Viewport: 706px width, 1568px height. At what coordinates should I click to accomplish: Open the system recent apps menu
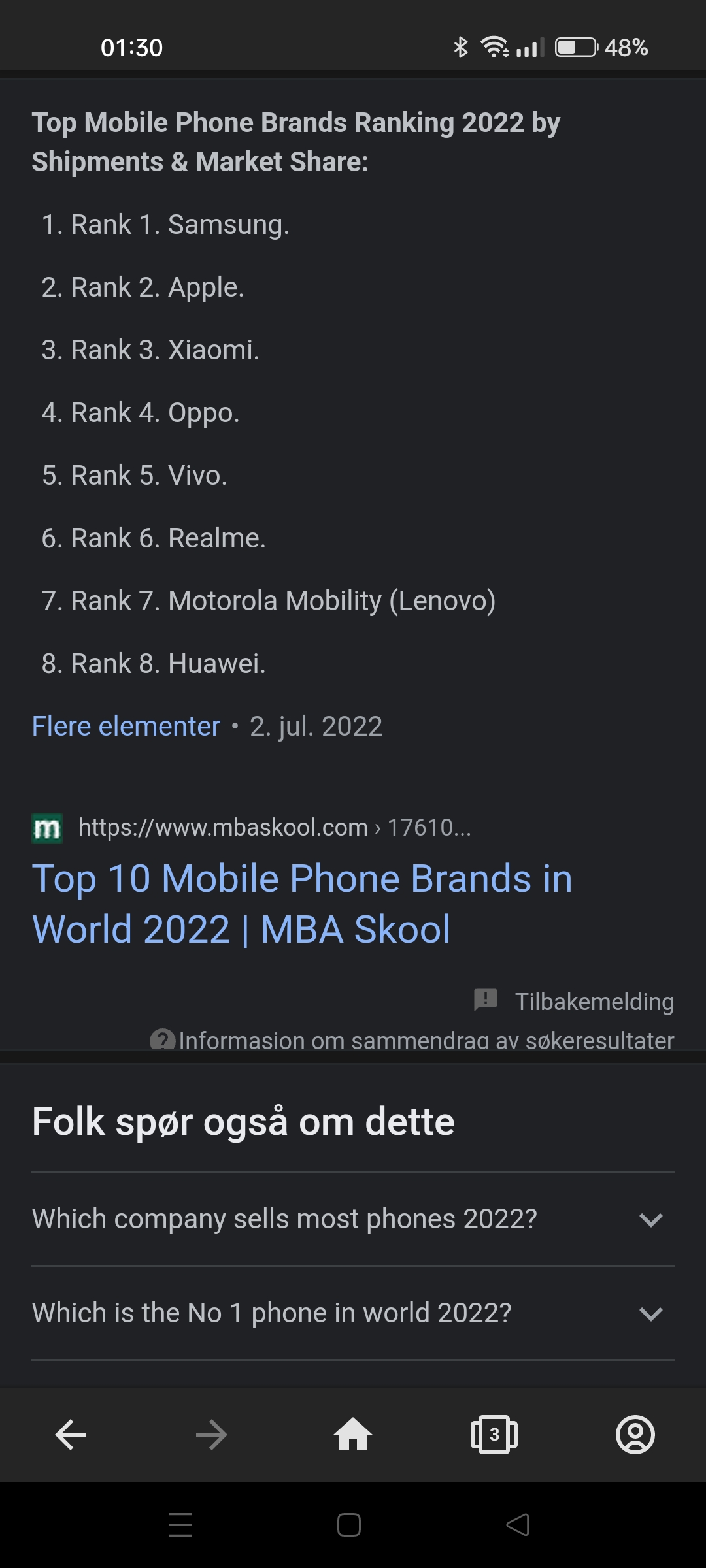coord(180,1525)
